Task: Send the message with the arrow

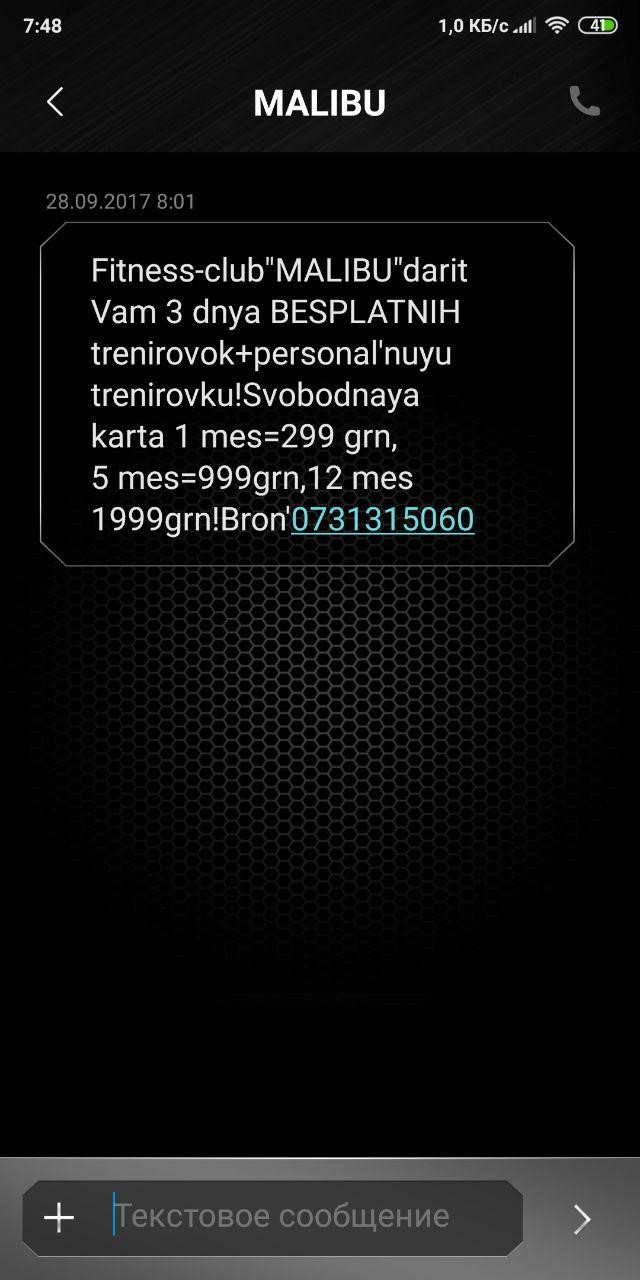Action: pyautogui.click(x=581, y=1218)
